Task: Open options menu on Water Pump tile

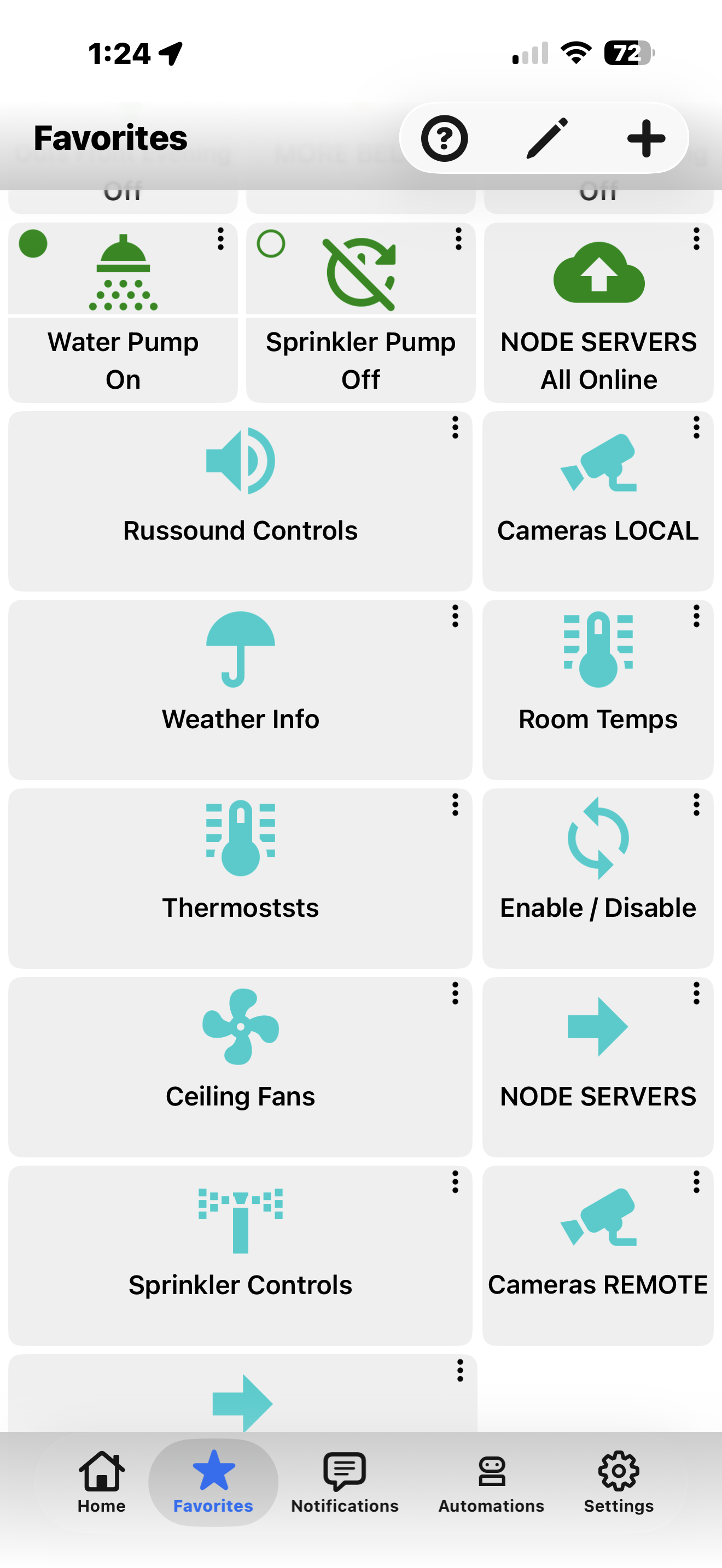Action: coord(221,239)
